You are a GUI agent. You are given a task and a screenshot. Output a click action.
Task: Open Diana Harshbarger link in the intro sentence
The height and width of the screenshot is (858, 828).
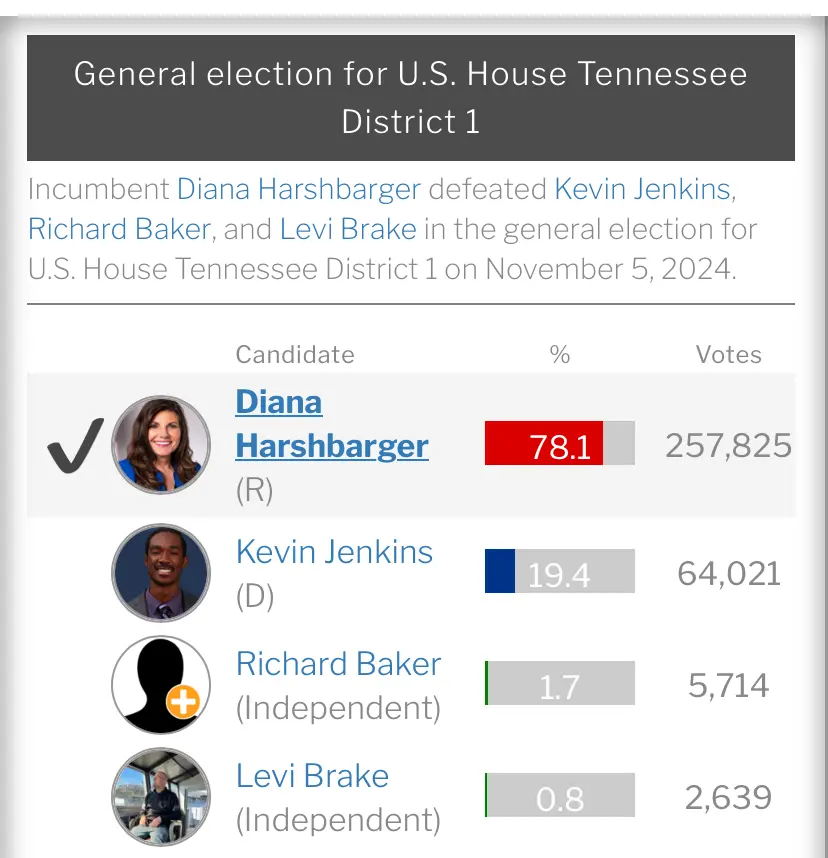coord(301,189)
